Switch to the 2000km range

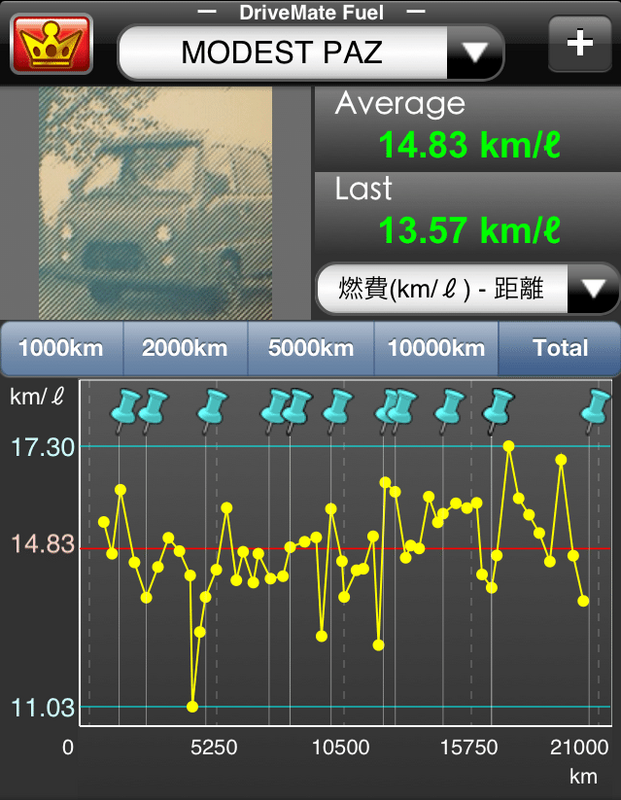[x=184, y=348]
